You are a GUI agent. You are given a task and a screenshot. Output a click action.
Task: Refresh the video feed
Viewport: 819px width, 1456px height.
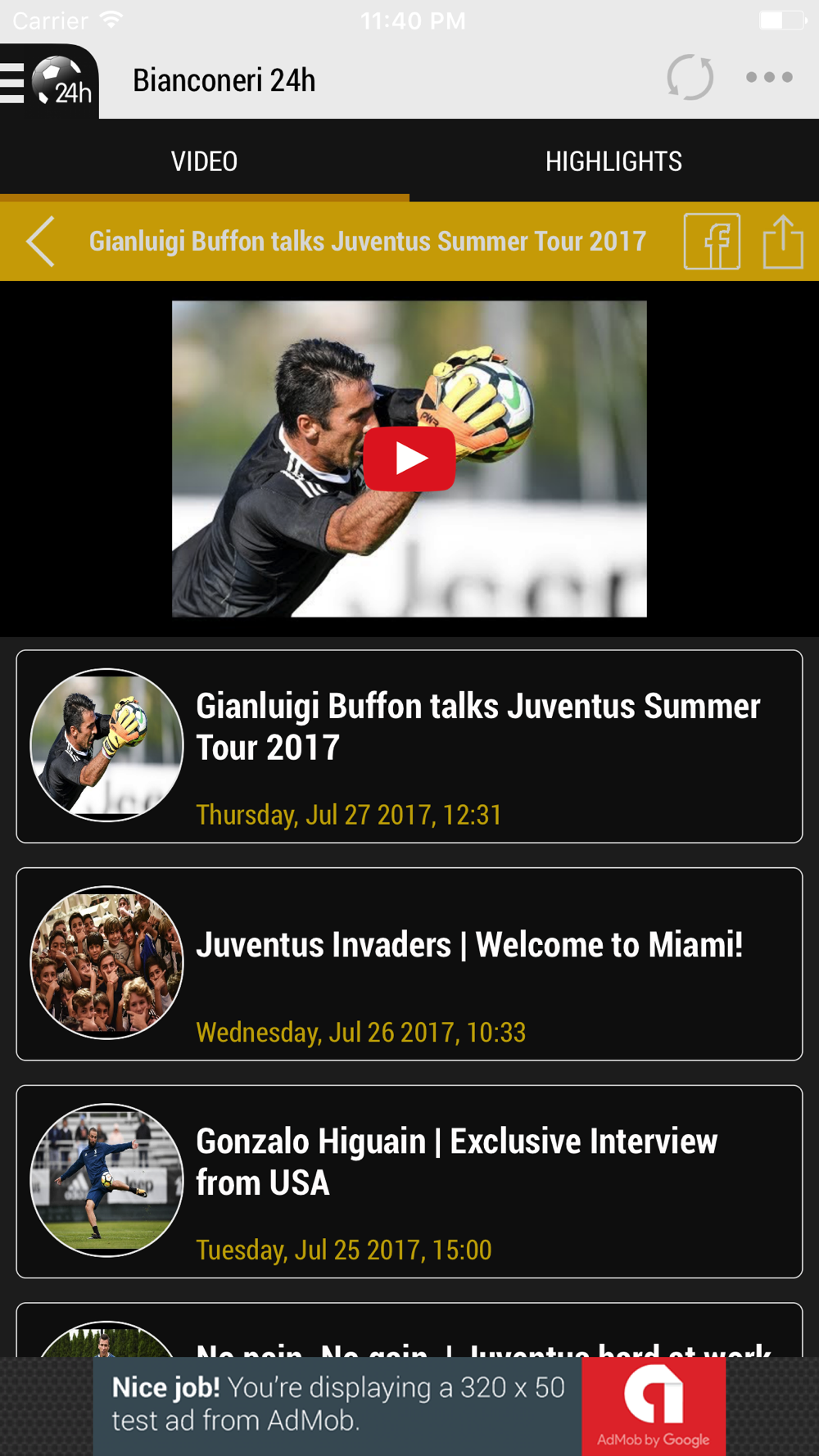[690, 78]
